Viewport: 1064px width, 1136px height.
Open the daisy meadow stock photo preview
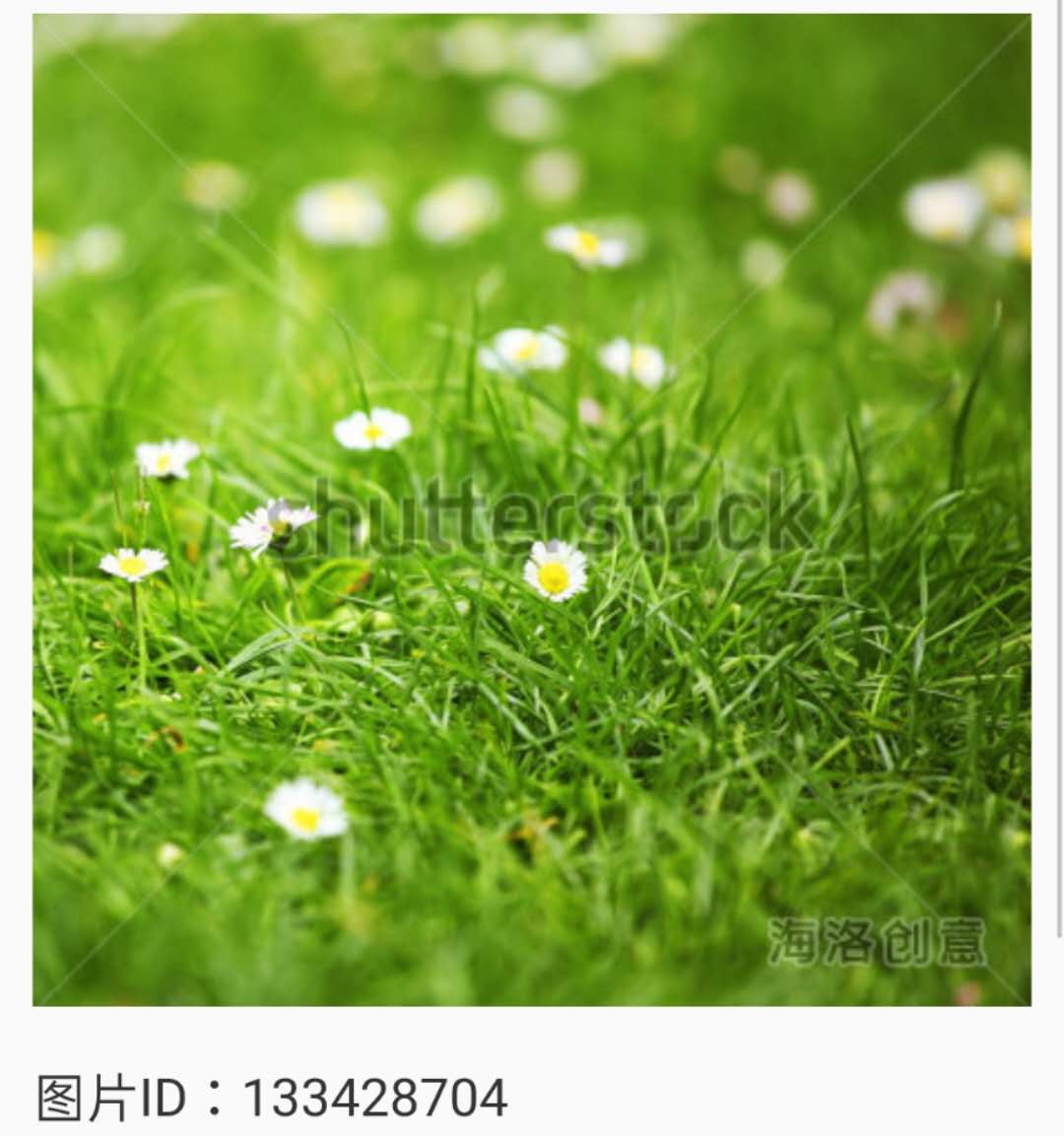point(532,509)
